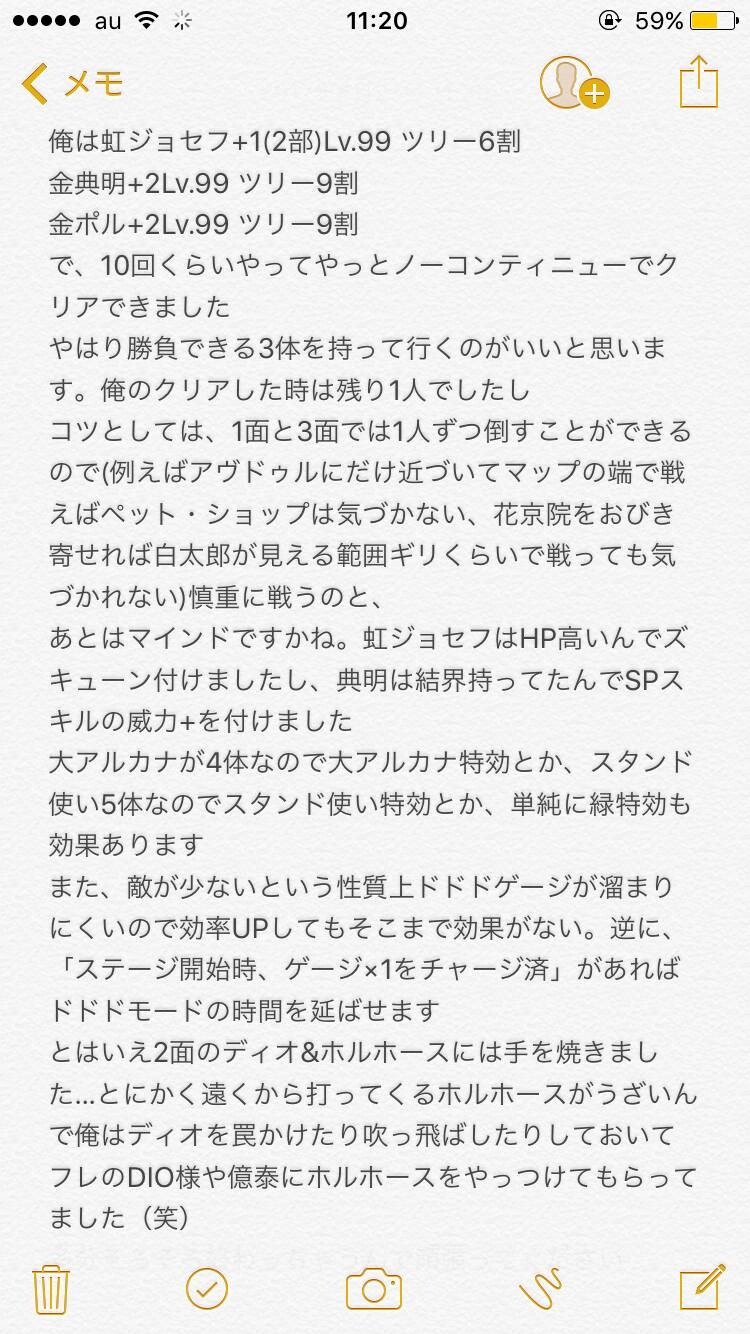Add people to this note
Viewport: 750px width, 1334px height.
coord(574,82)
